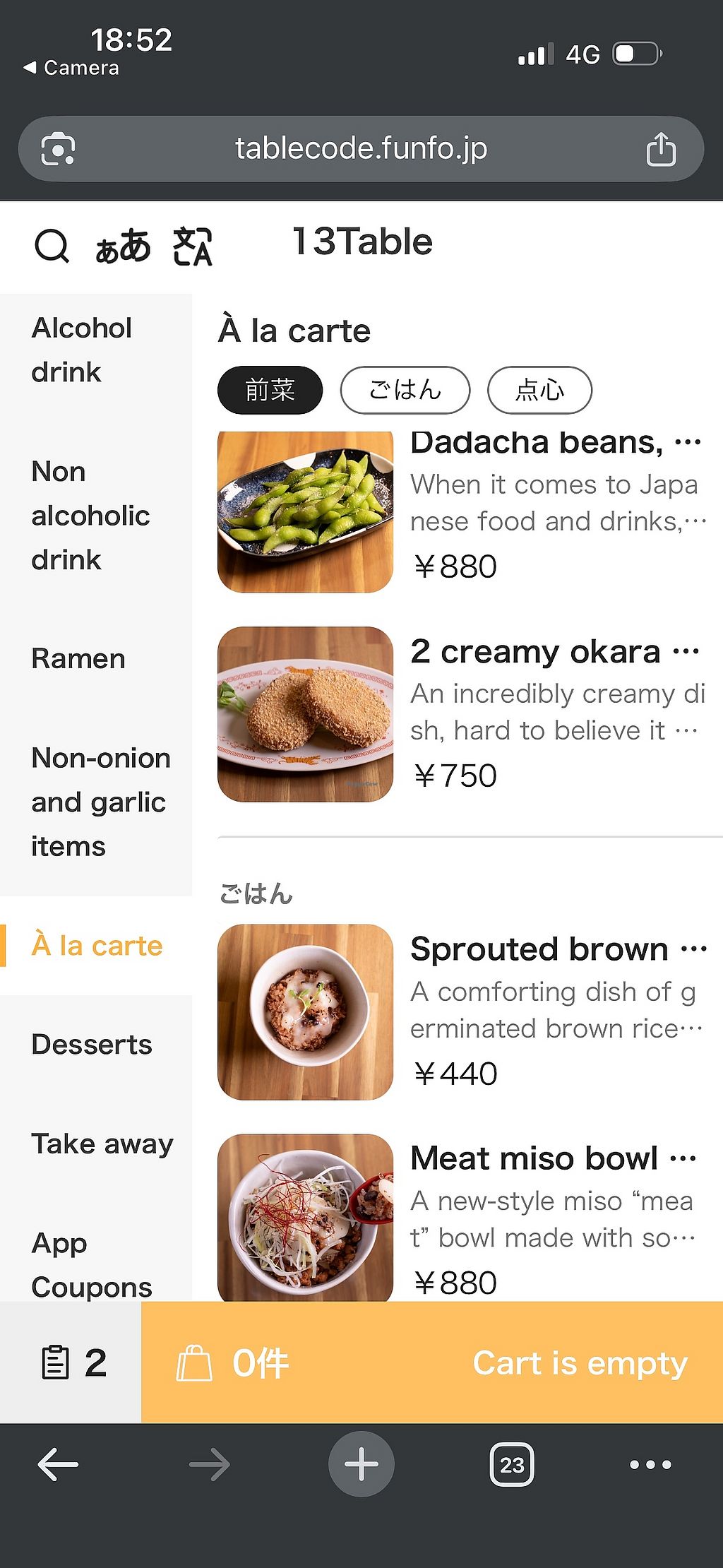Switch to the Ramen category
Viewport: 723px width, 1568px height.
[78, 658]
